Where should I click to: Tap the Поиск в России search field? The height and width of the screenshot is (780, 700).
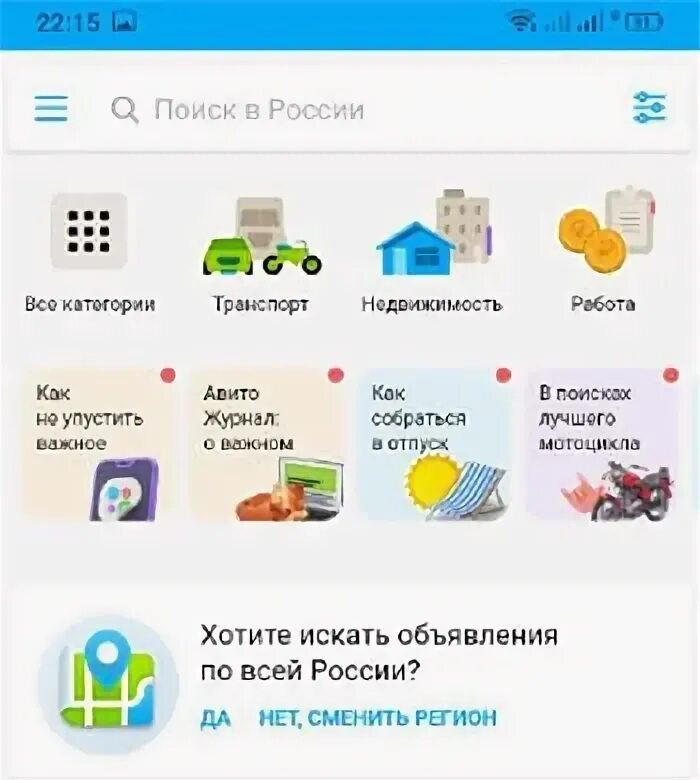(348, 109)
